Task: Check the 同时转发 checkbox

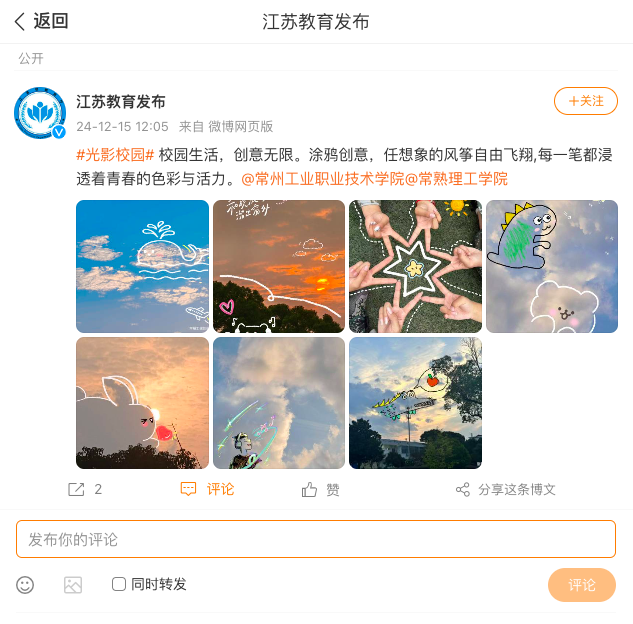Action: tap(119, 584)
